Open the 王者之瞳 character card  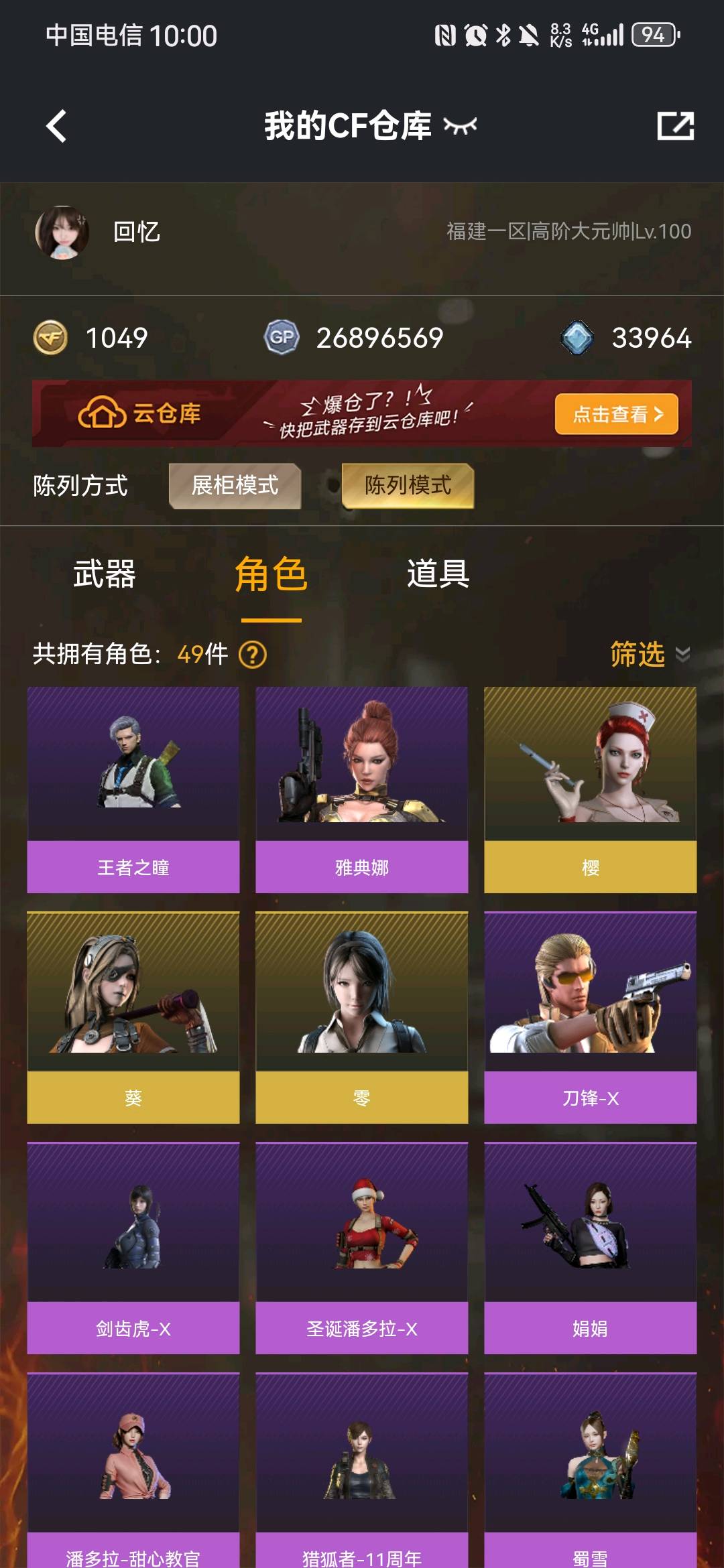pos(133,789)
